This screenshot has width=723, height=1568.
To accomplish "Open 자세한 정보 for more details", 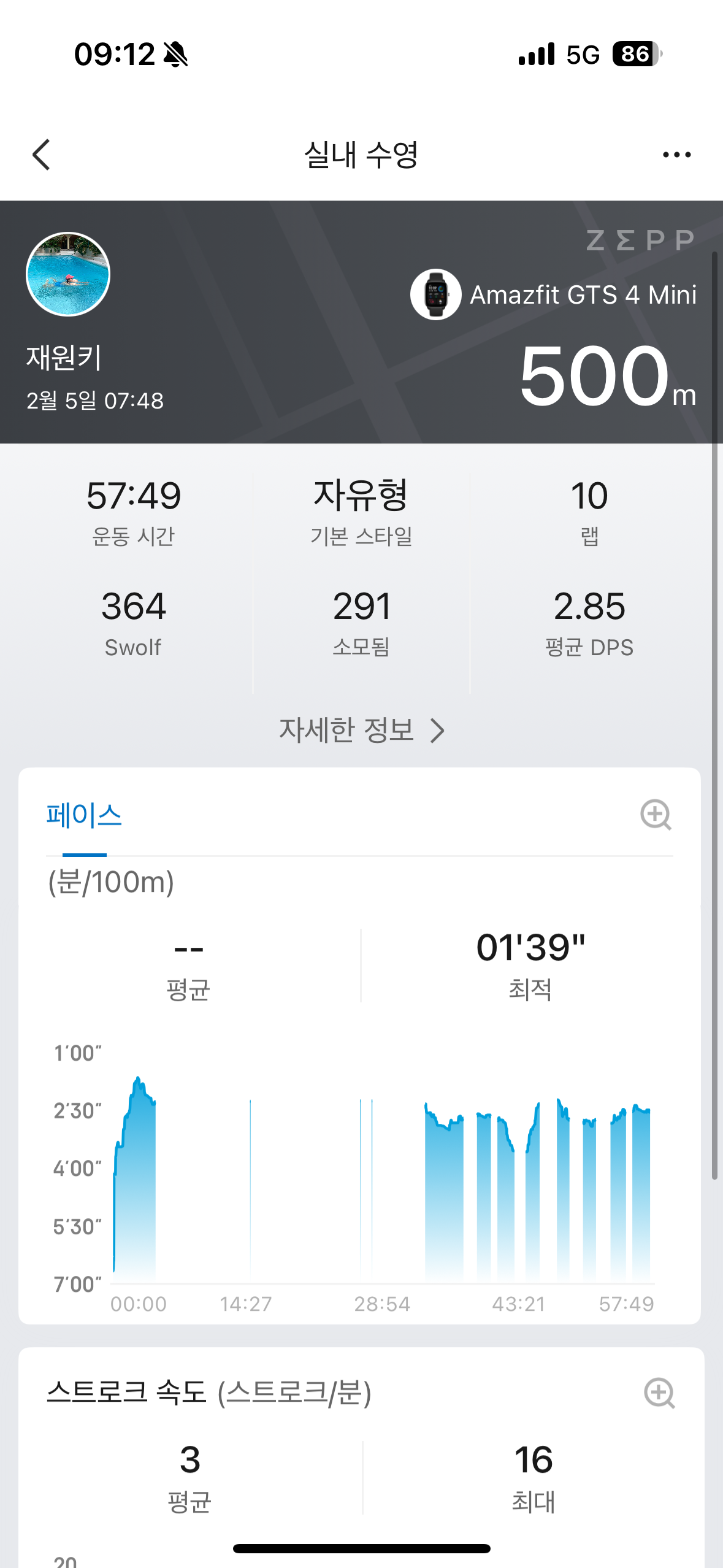I will pyautogui.click(x=361, y=730).
